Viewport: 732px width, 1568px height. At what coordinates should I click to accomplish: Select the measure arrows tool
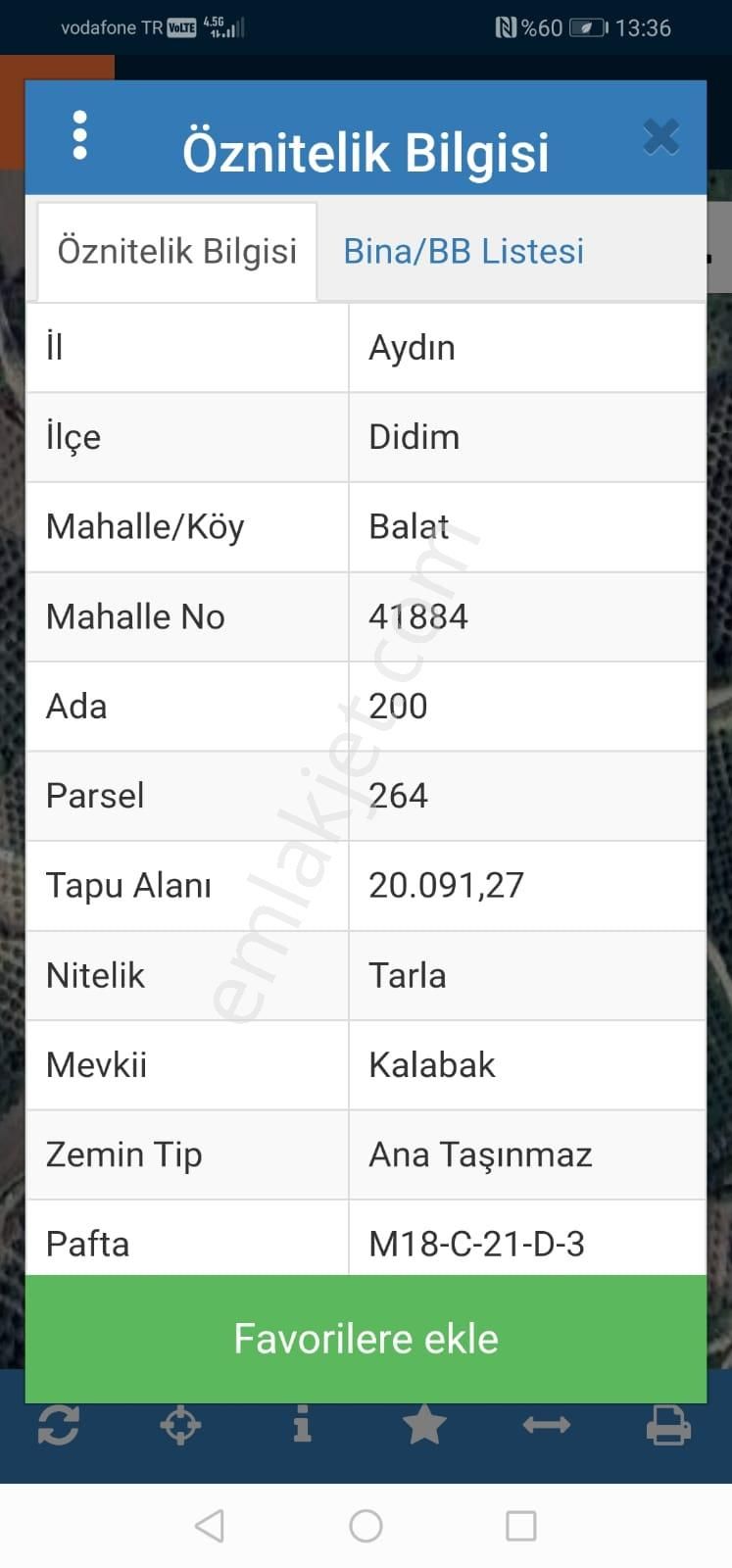point(547,1426)
